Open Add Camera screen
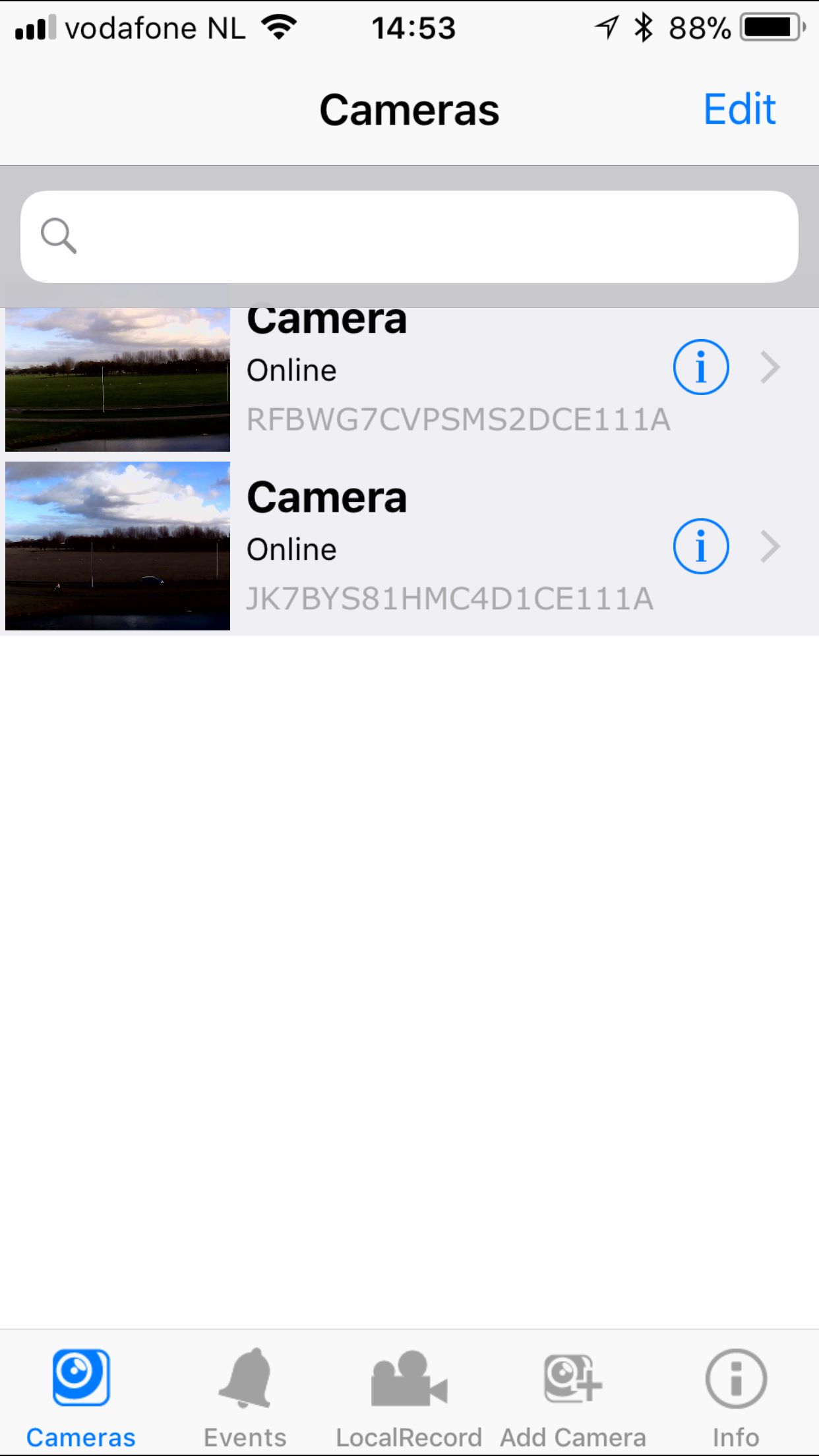 [x=572, y=1391]
